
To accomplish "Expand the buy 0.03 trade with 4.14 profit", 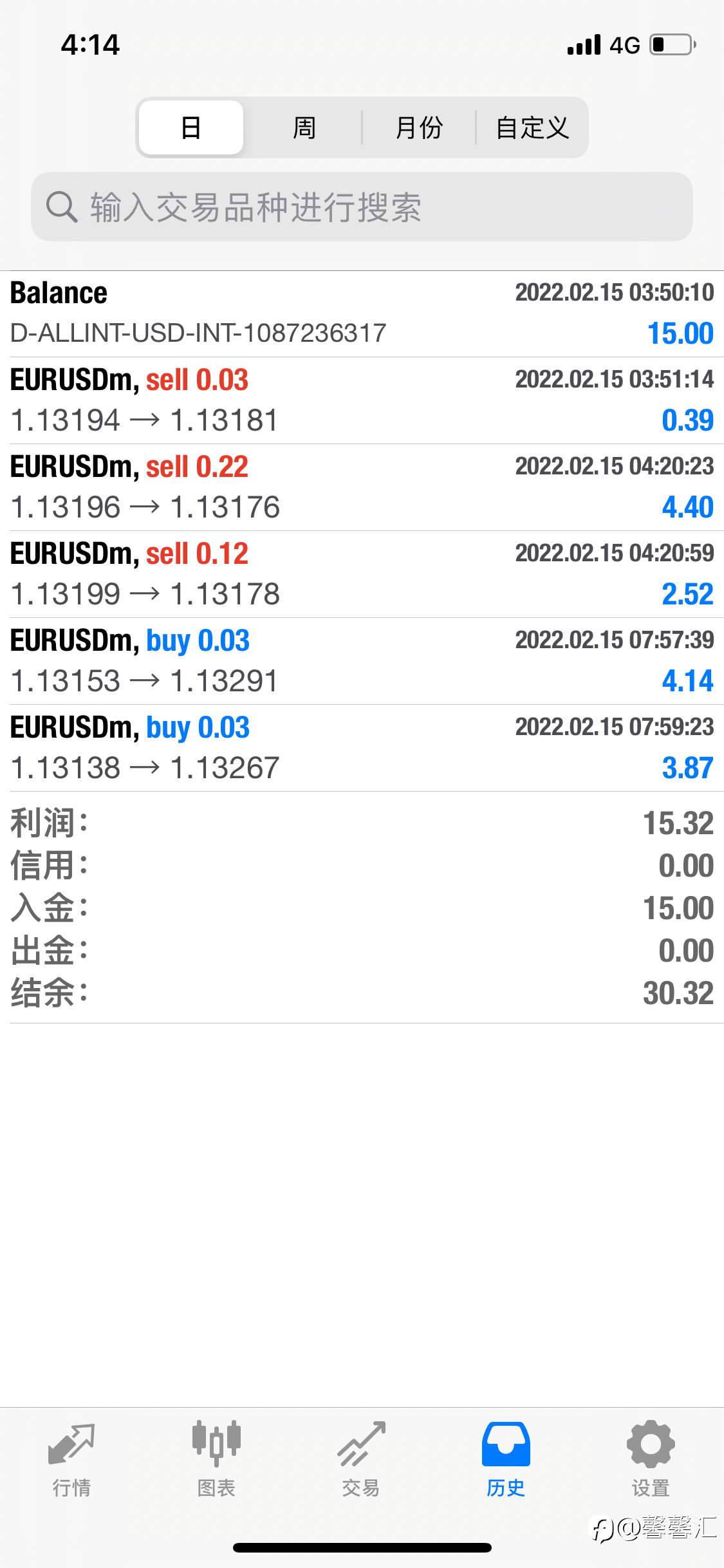I will [x=362, y=661].
